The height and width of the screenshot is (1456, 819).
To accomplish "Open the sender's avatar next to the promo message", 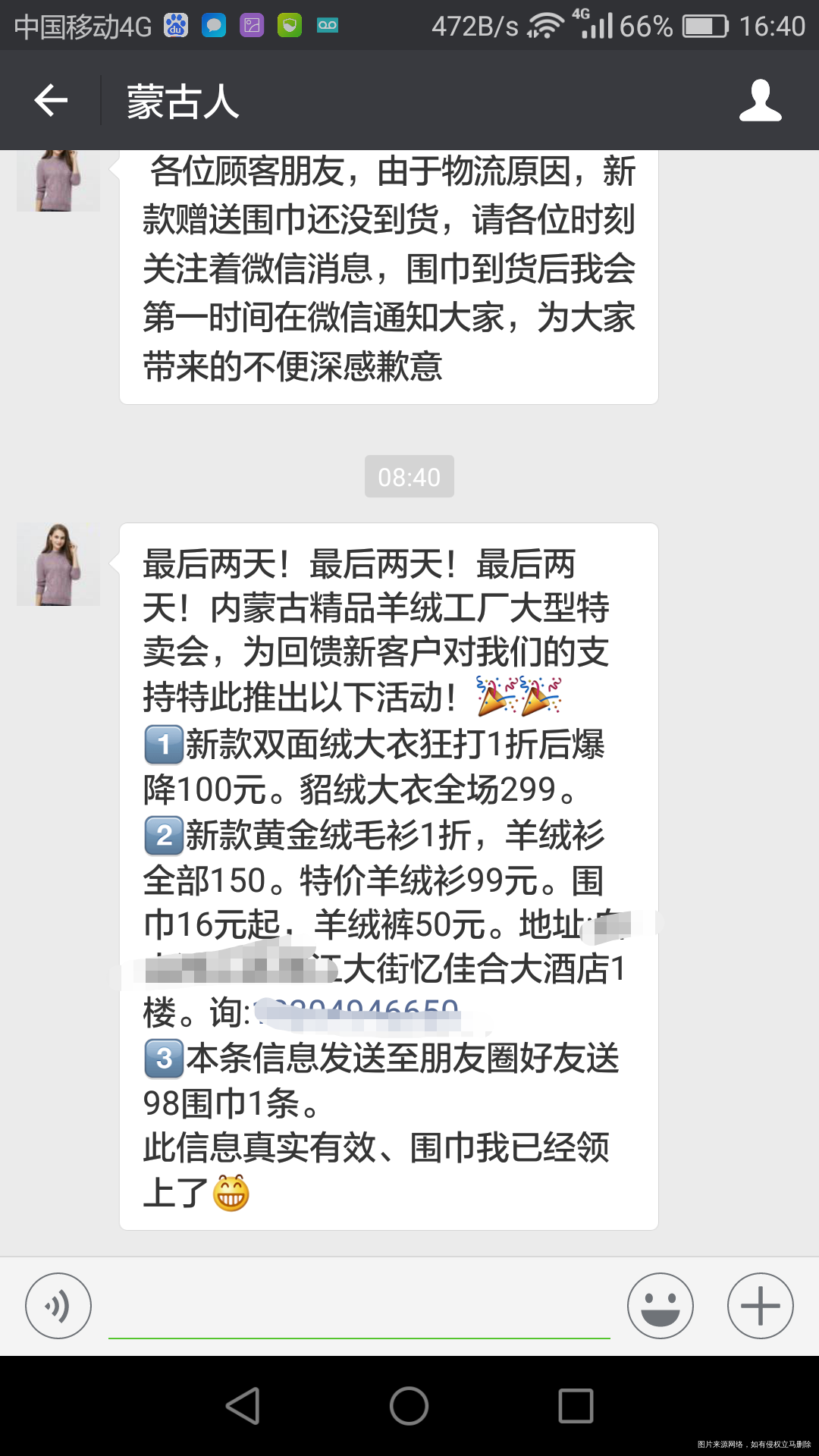I will coord(57,563).
